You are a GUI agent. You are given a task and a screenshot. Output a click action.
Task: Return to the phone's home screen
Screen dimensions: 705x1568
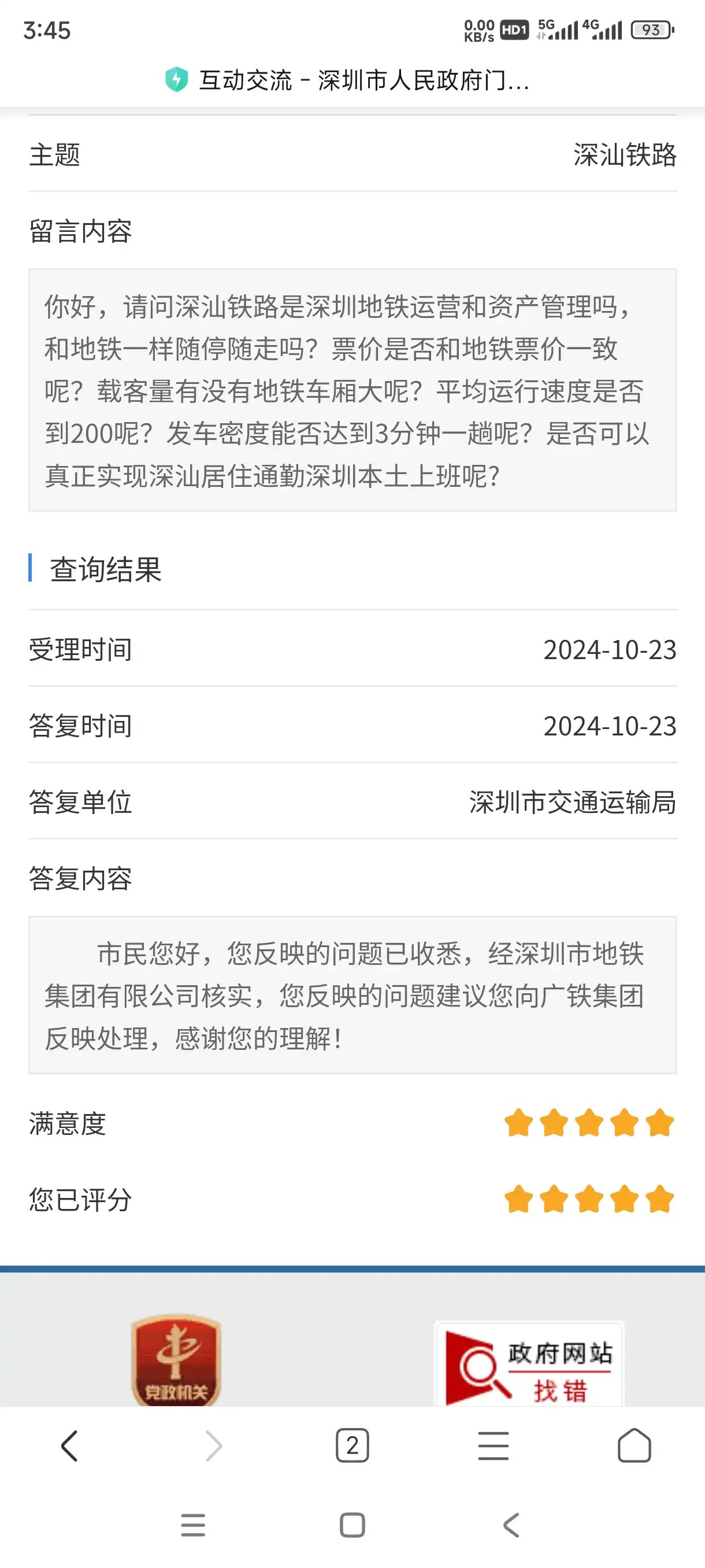[x=352, y=1525]
